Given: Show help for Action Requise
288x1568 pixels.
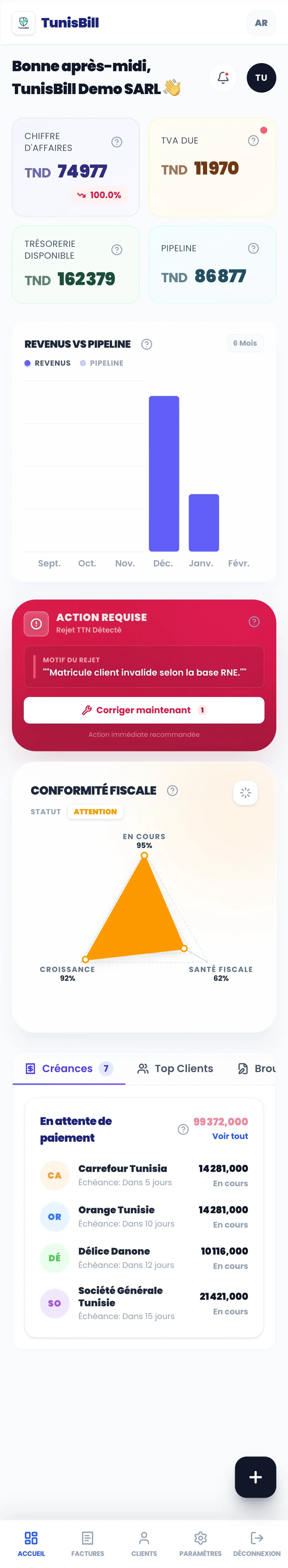Looking at the screenshot, I should click(x=254, y=621).
